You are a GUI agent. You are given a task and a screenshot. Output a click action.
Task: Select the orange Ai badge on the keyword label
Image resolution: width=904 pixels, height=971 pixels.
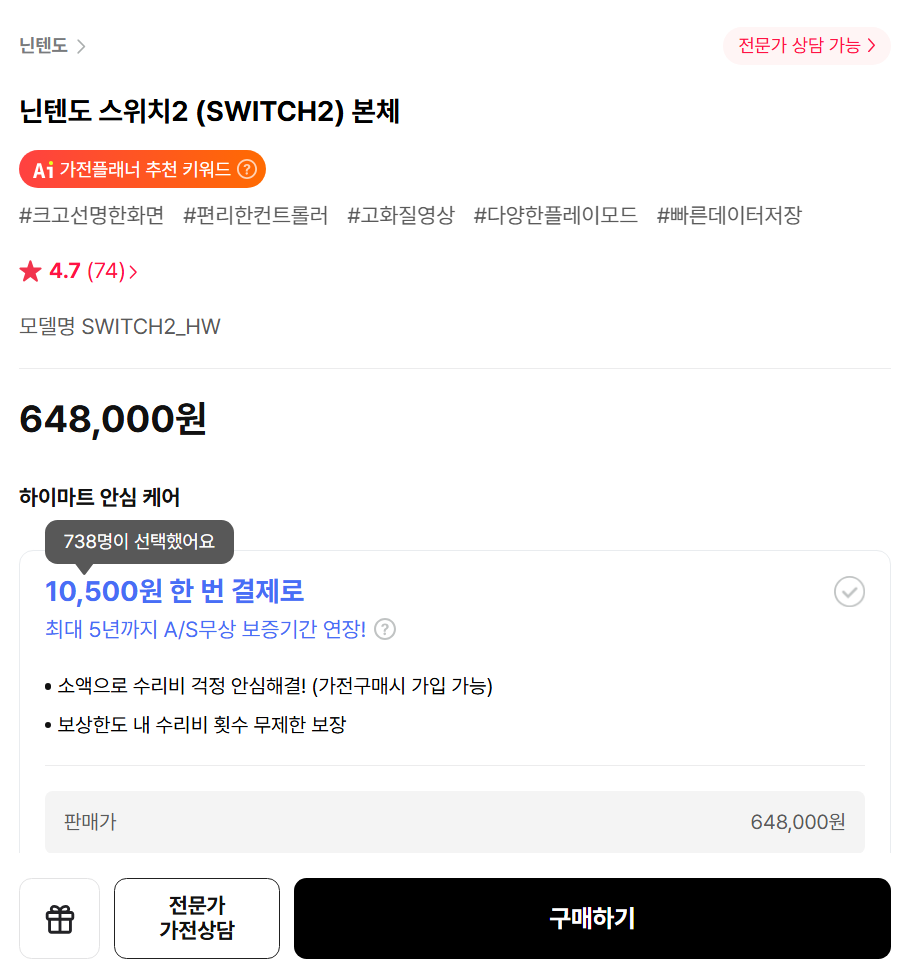point(44,169)
